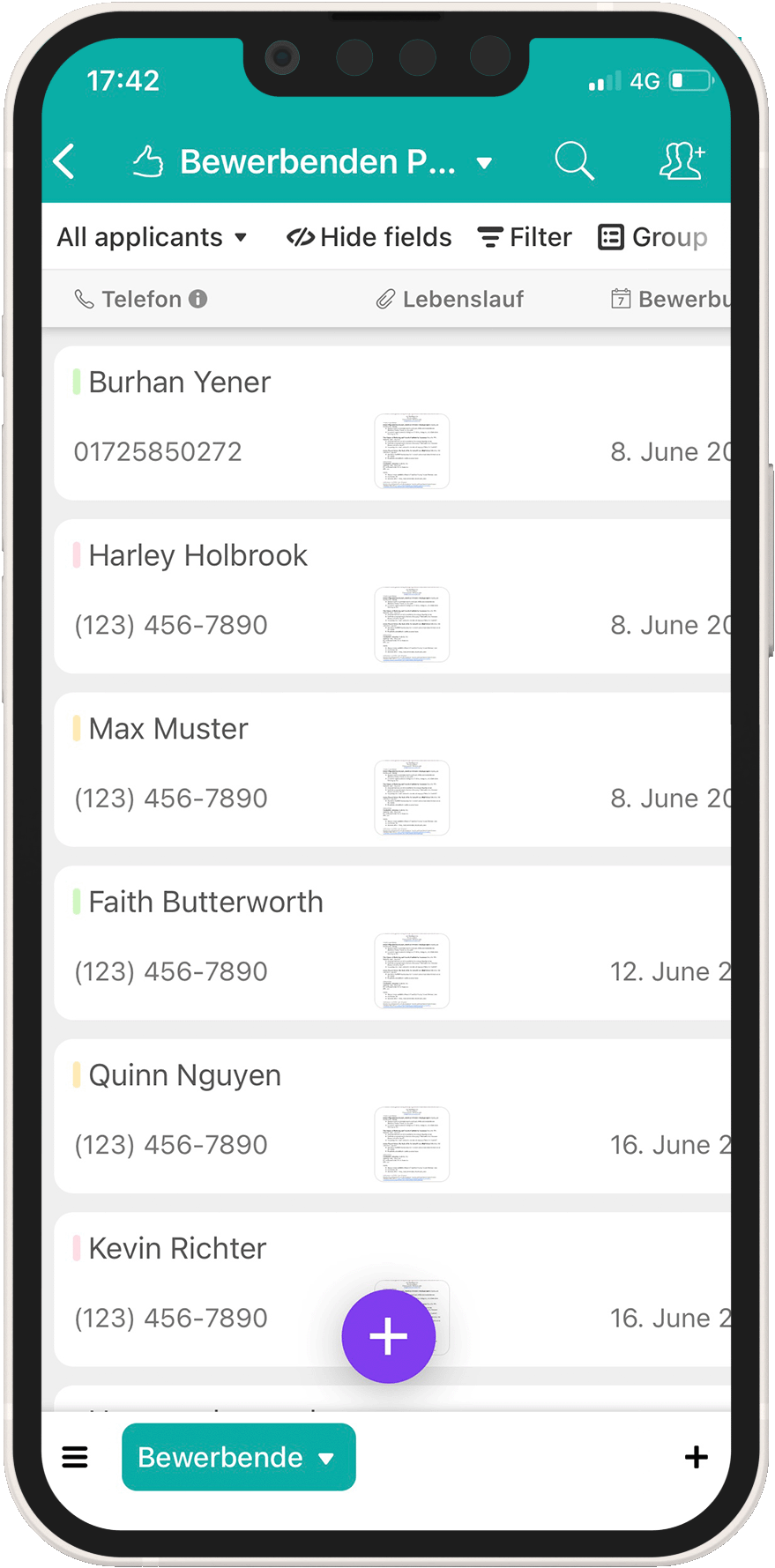Open Faith Butterworth's applicant card
This screenshot has width=775, height=1568.
coord(205,903)
